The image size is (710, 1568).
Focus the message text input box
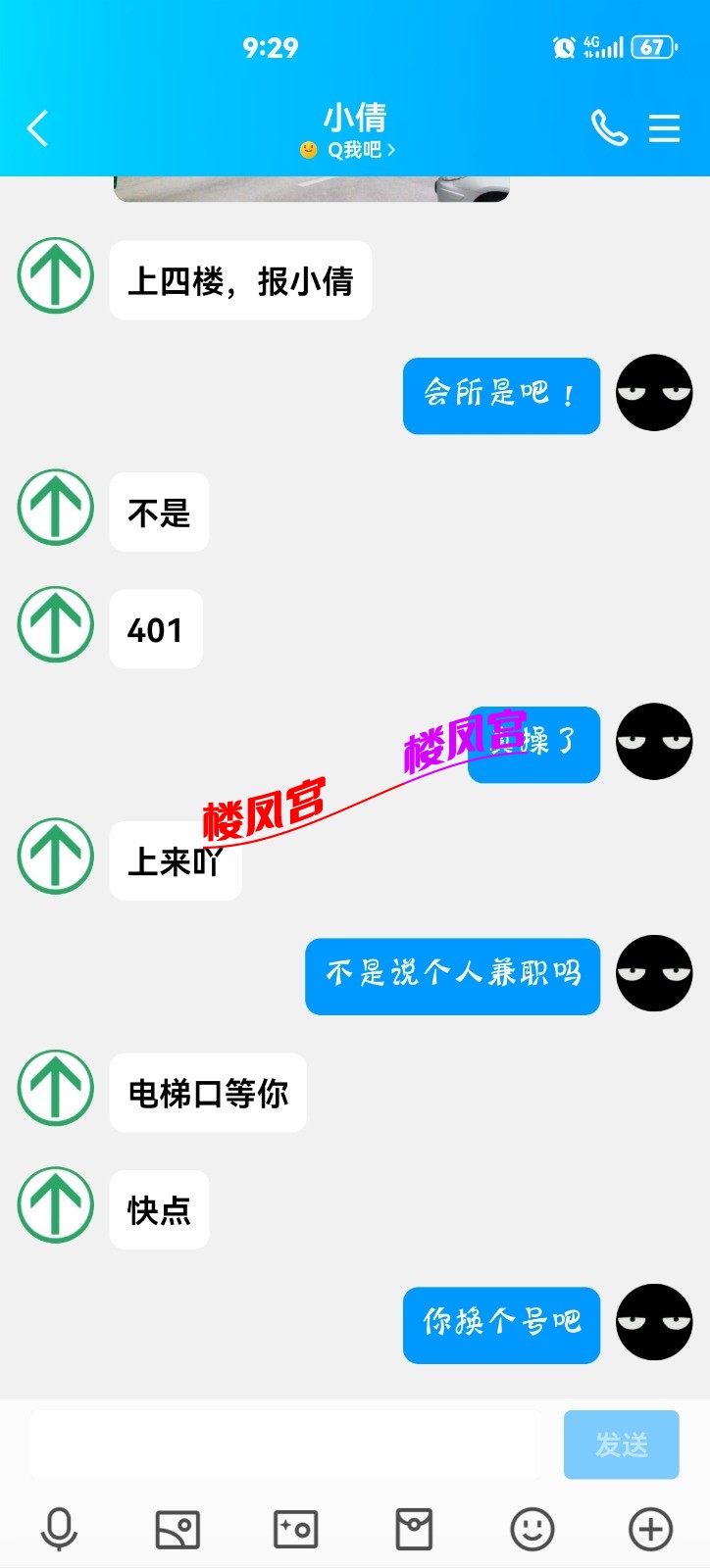click(x=284, y=1445)
